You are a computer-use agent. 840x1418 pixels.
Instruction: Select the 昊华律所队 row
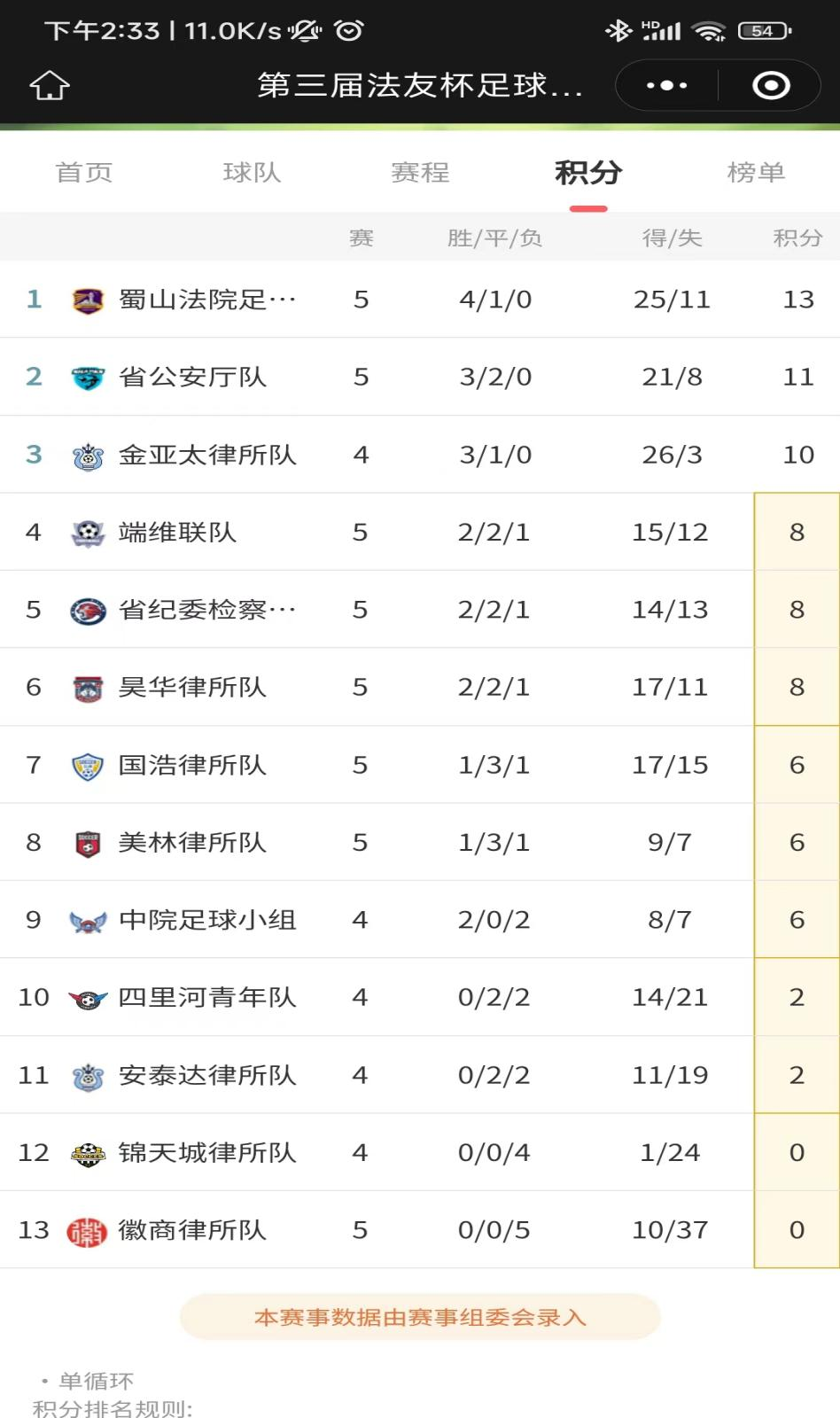(x=420, y=687)
